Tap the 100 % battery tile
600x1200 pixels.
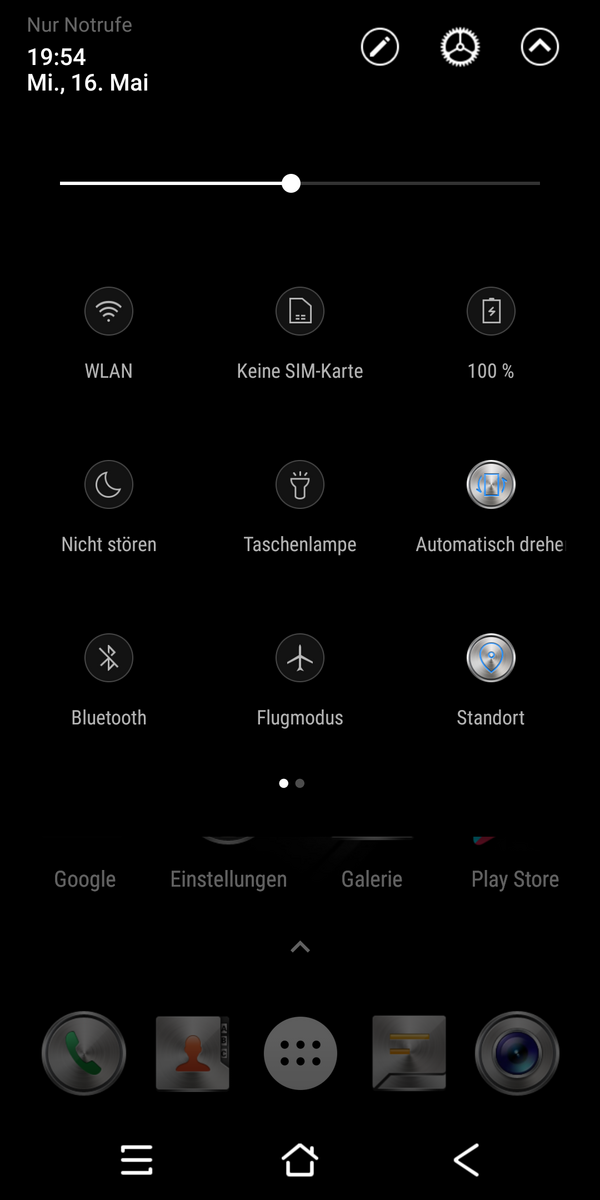491,312
